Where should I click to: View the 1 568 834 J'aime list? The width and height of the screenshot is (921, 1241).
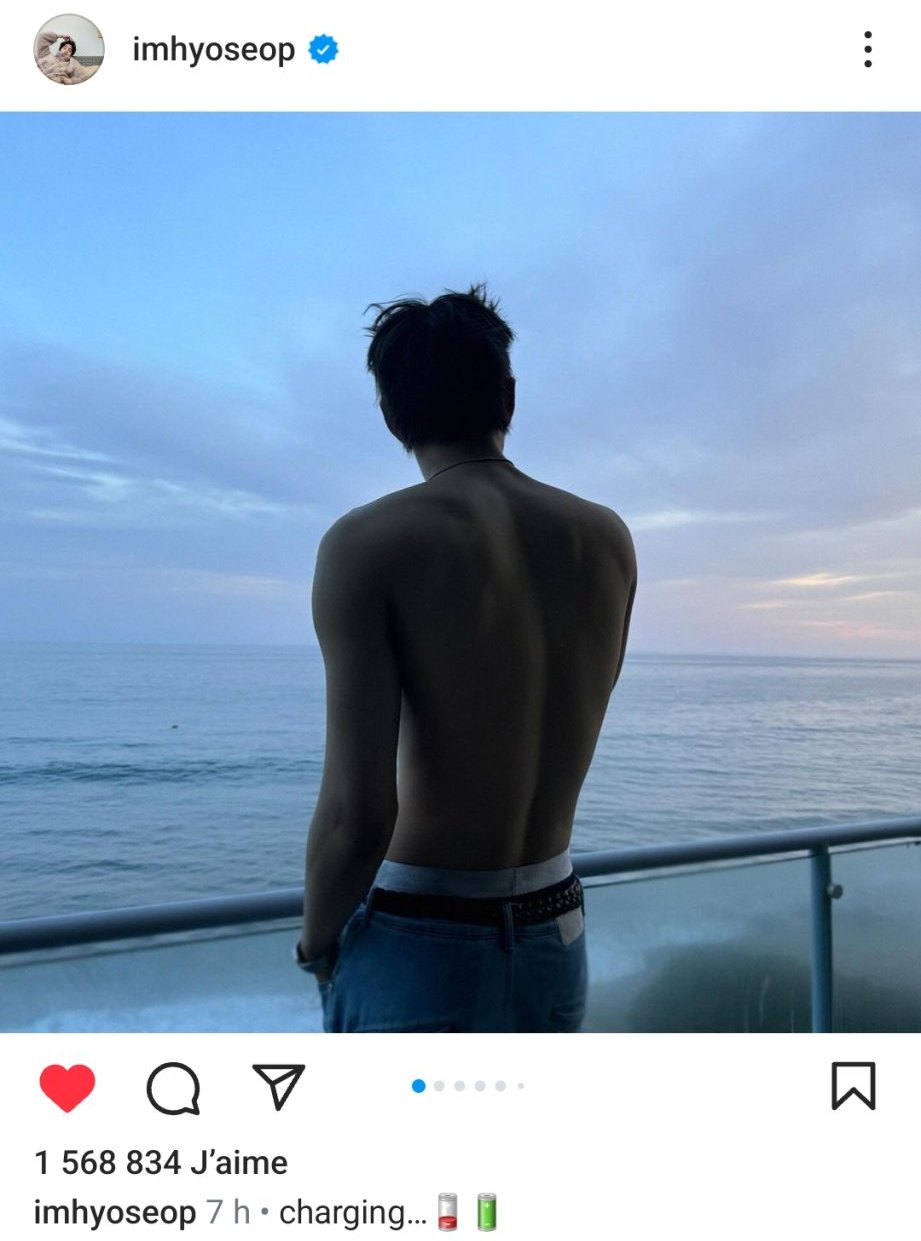coord(161,1162)
